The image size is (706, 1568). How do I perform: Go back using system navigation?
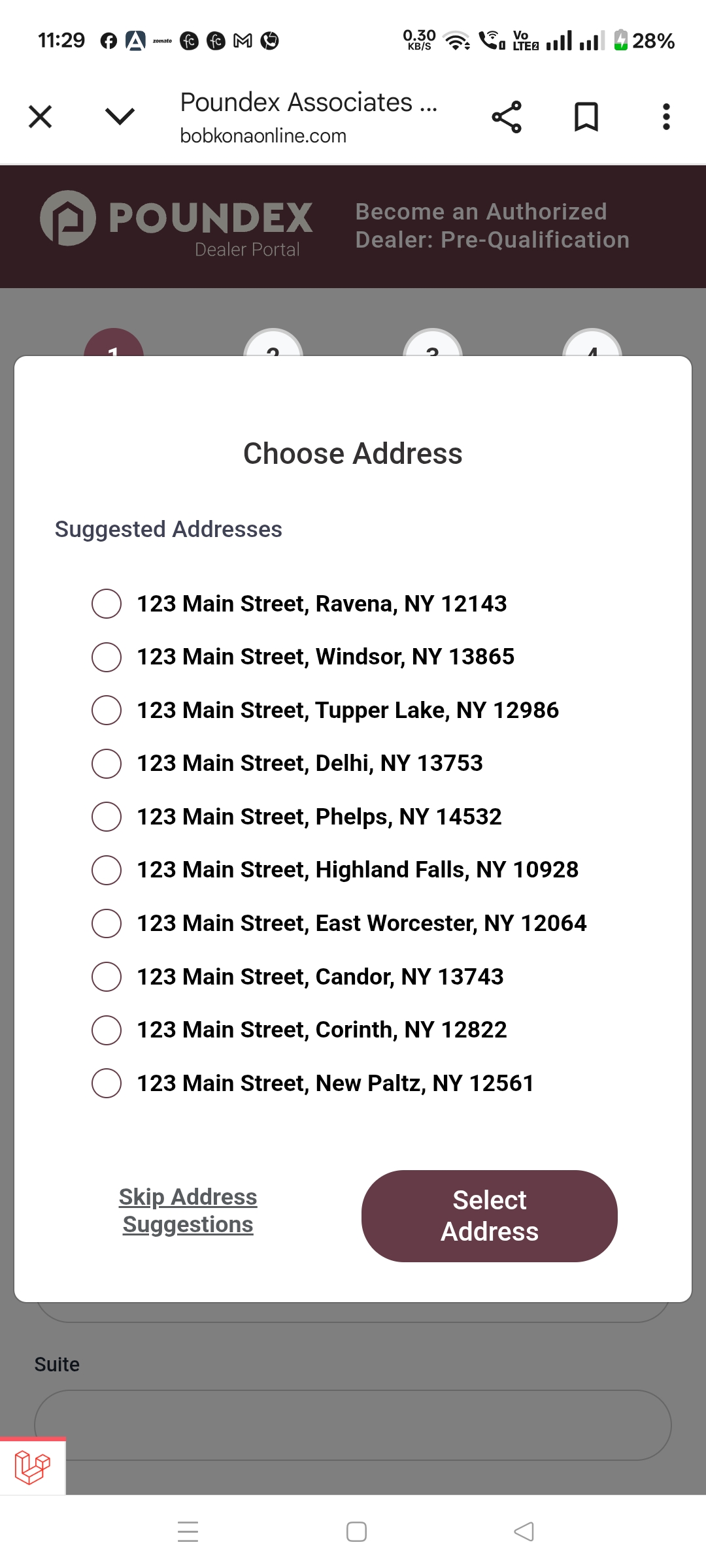pos(524,1531)
